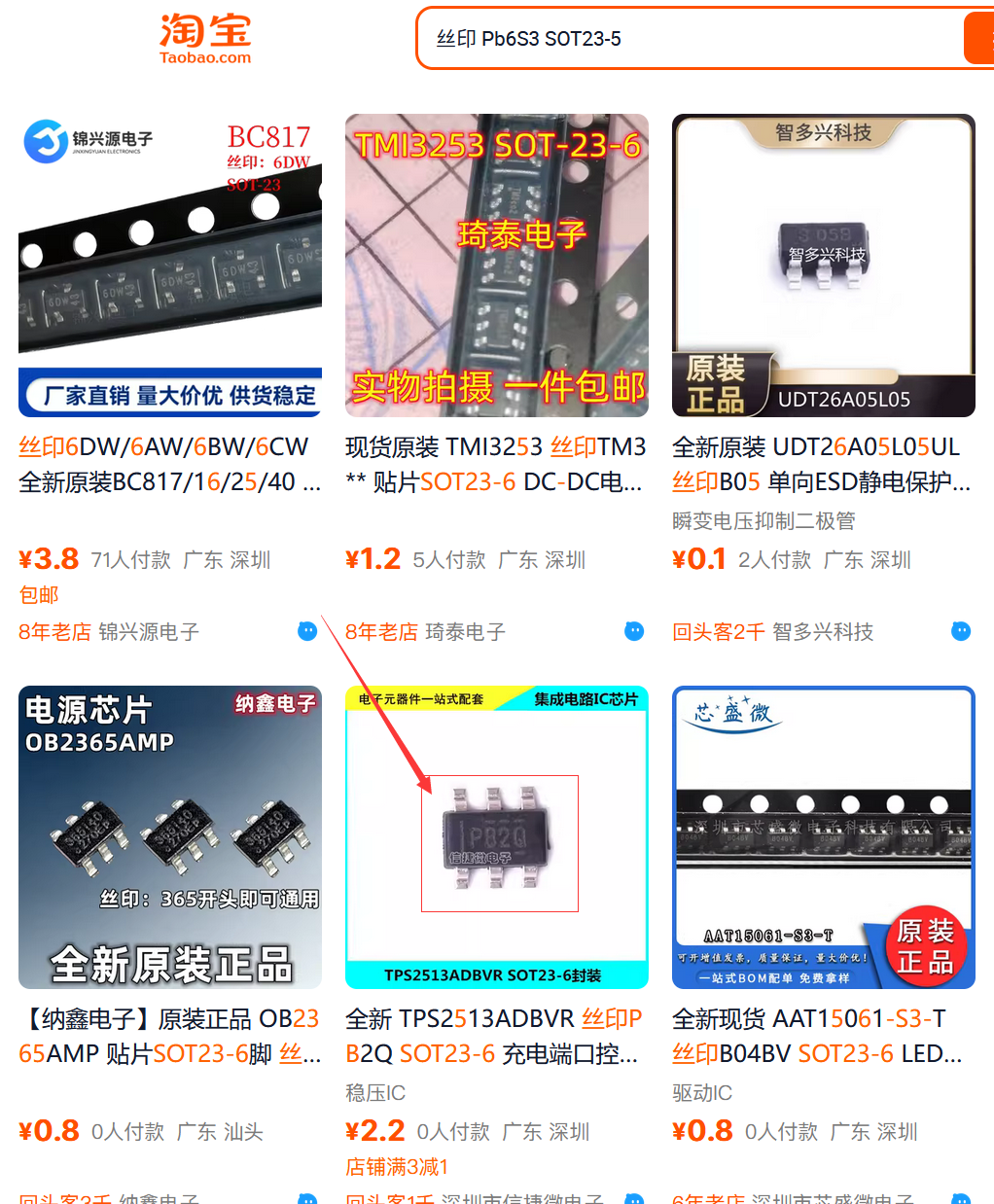Open the AAT15061-S3-T product image

tap(824, 837)
